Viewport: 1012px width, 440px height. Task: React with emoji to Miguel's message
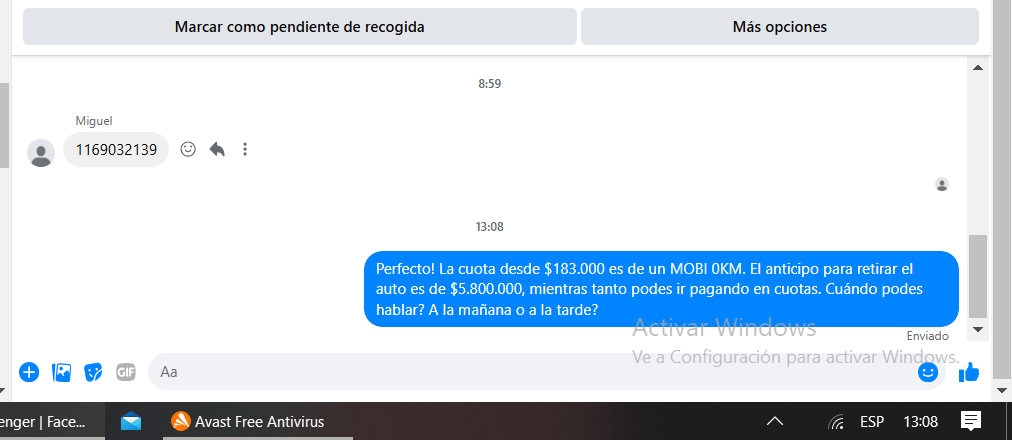click(188, 149)
